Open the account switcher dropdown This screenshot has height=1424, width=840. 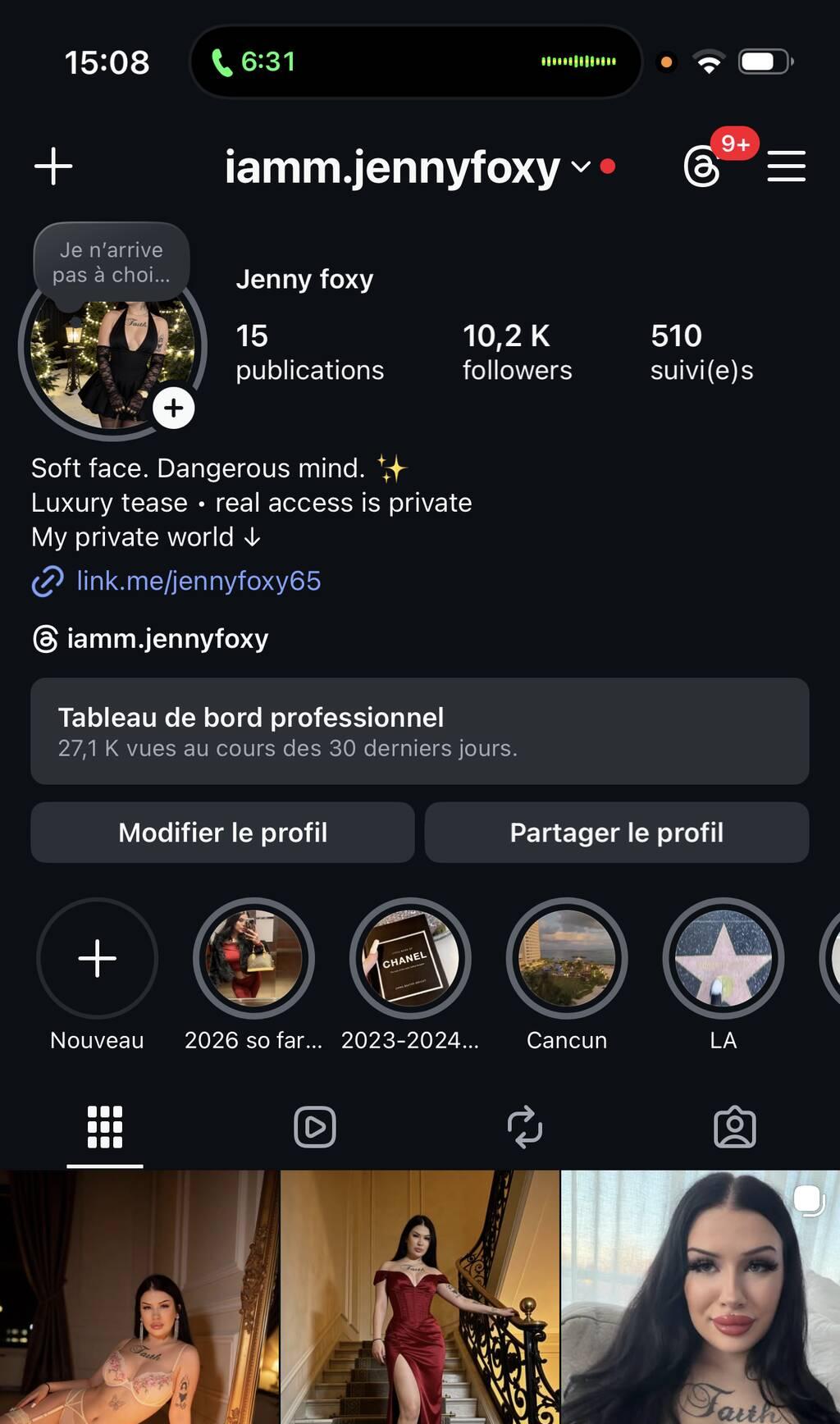pos(581,167)
